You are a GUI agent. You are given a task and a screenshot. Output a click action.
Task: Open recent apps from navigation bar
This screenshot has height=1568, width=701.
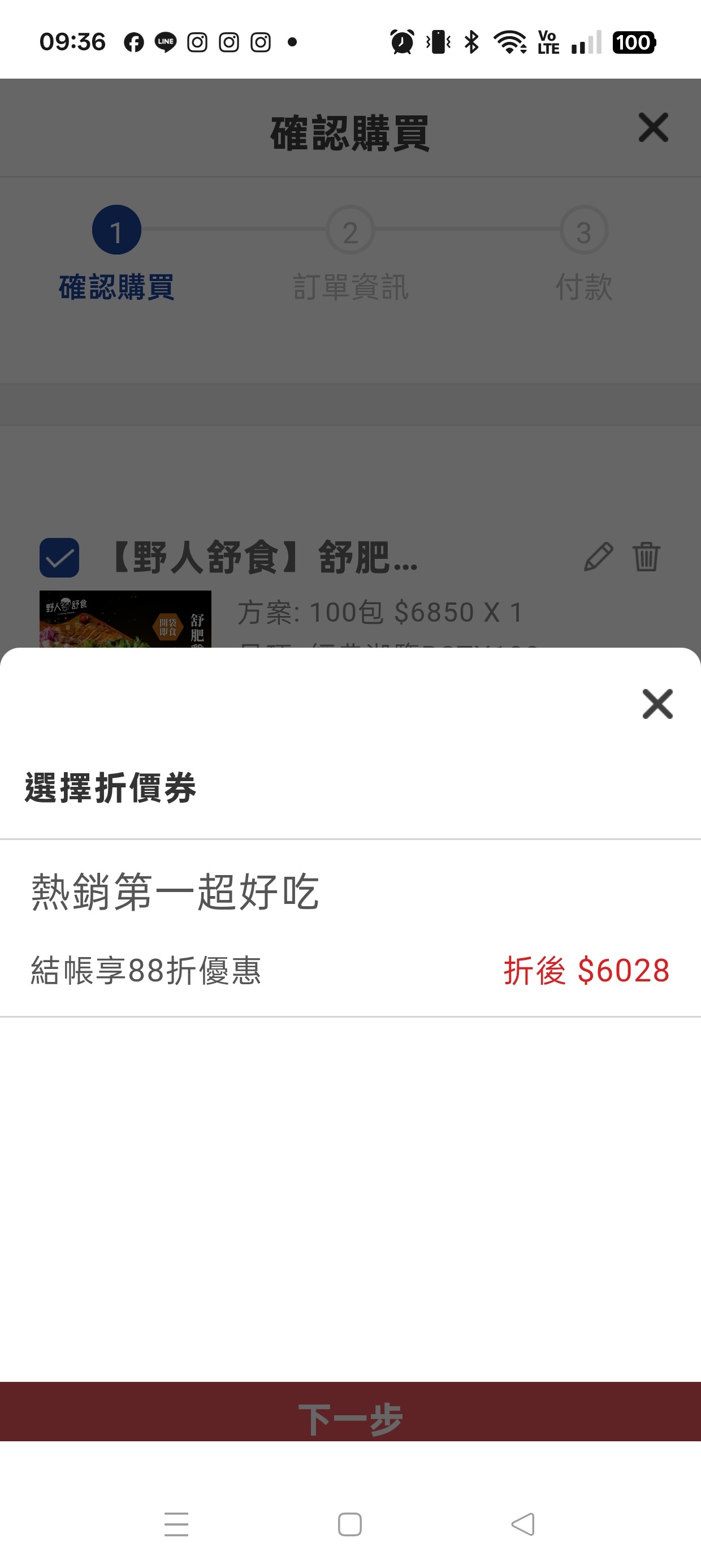(x=176, y=1524)
